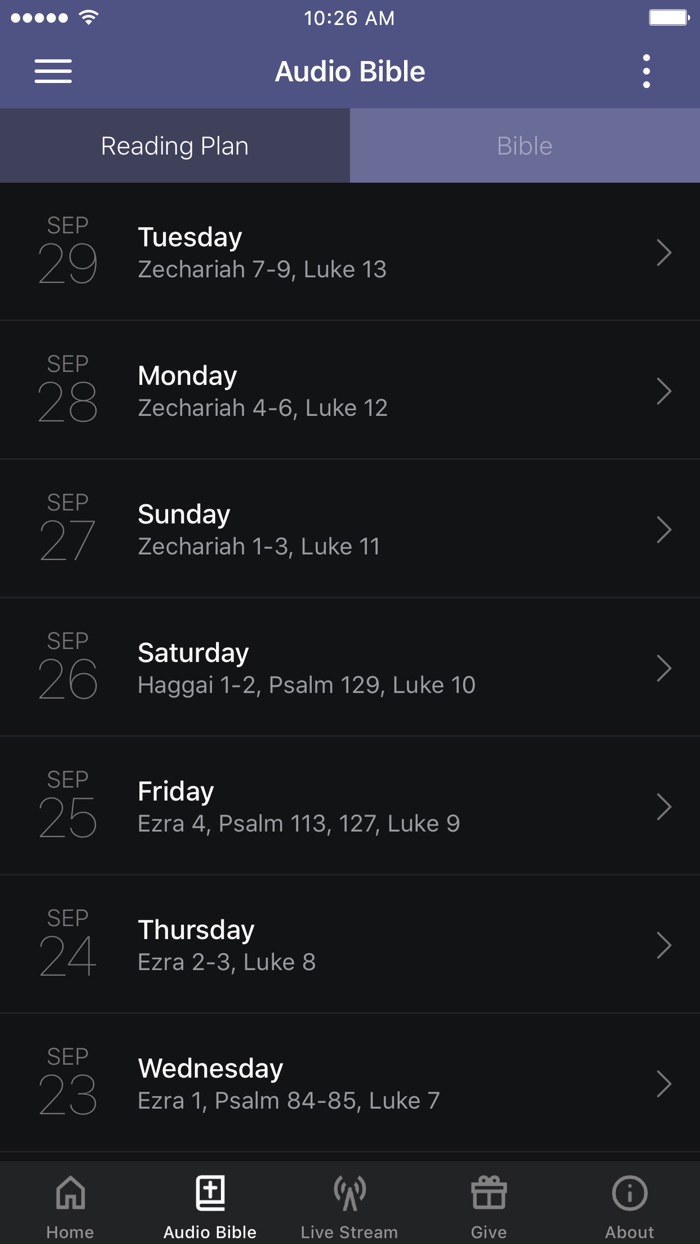Open Saturday's Haggai 1-2 reading

coord(350,668)
